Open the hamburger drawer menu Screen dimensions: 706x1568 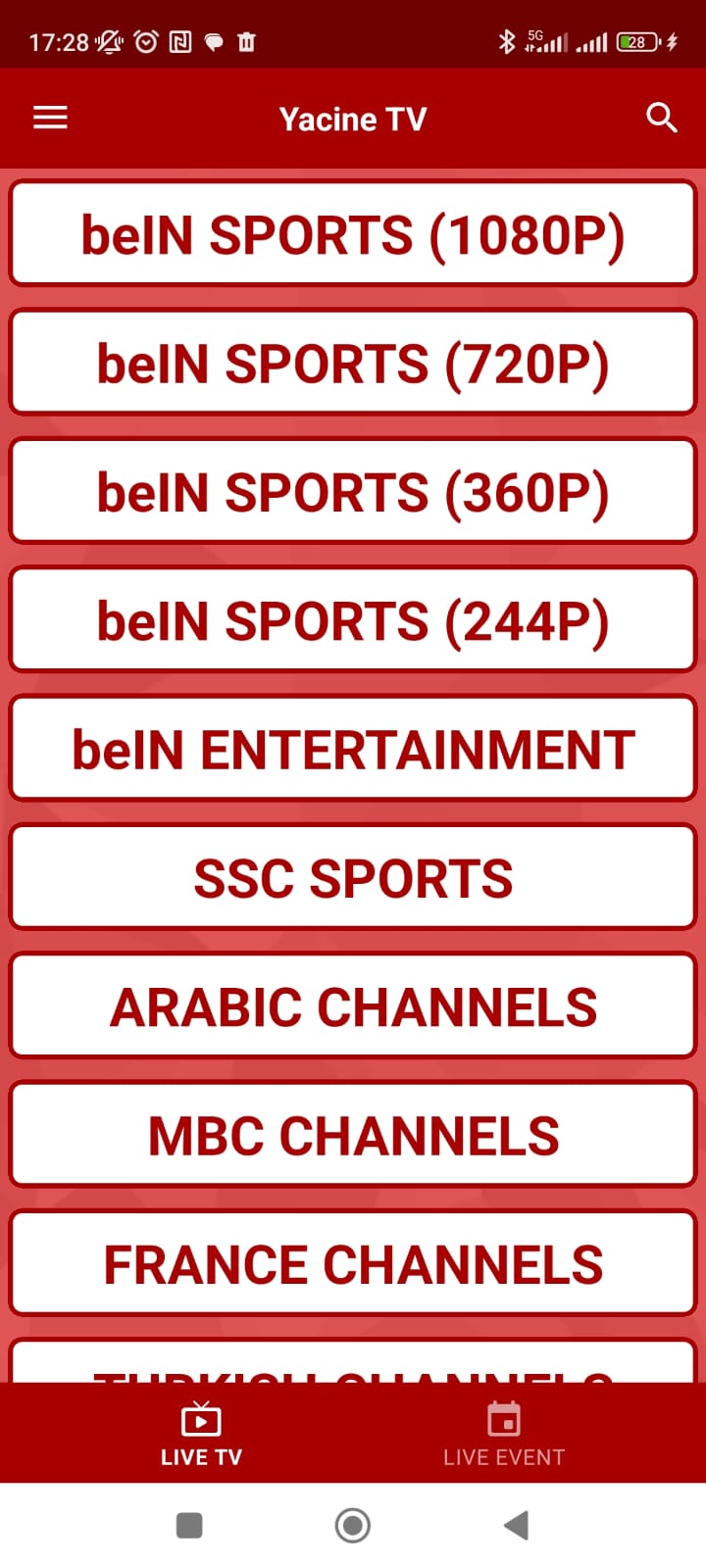(x=51, y=119)
